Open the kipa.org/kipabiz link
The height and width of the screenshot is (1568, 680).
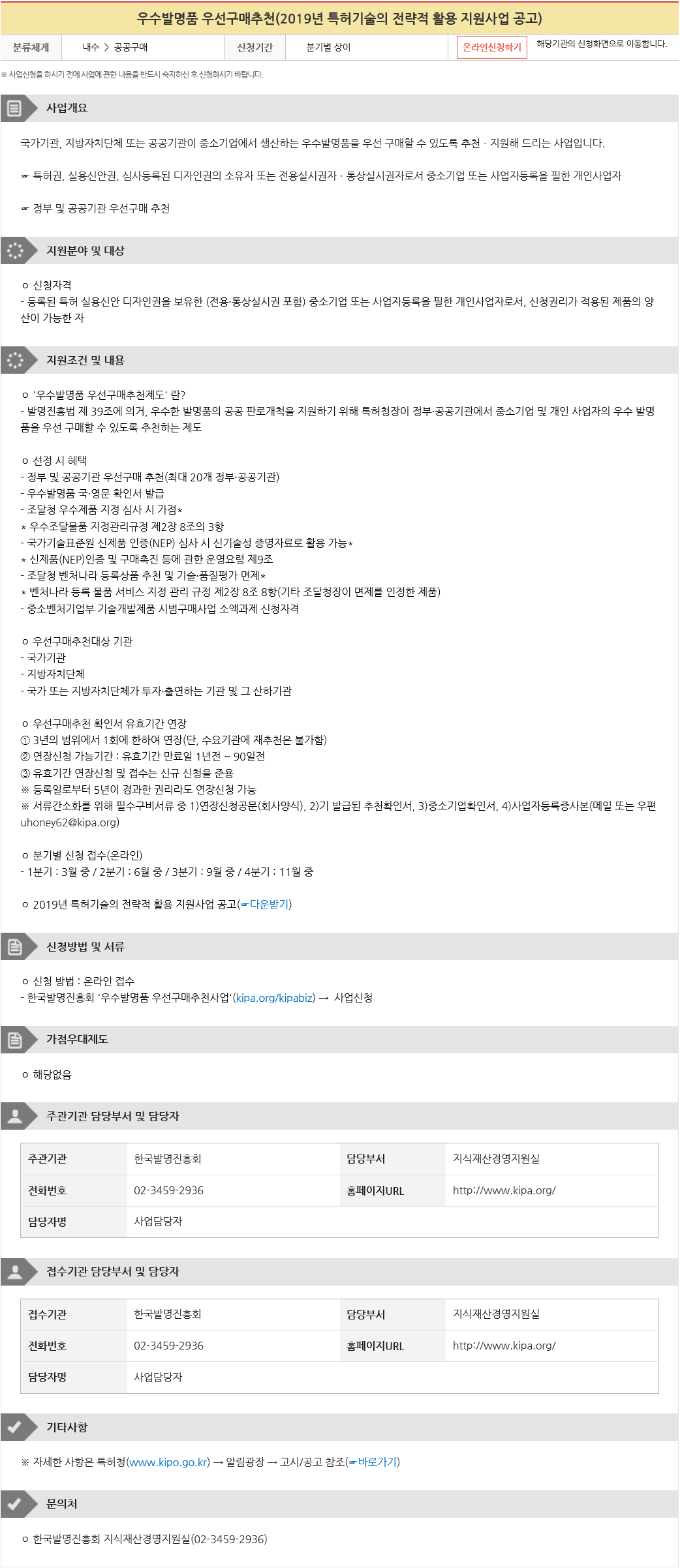pyautogui.click(x=274, y=997)
